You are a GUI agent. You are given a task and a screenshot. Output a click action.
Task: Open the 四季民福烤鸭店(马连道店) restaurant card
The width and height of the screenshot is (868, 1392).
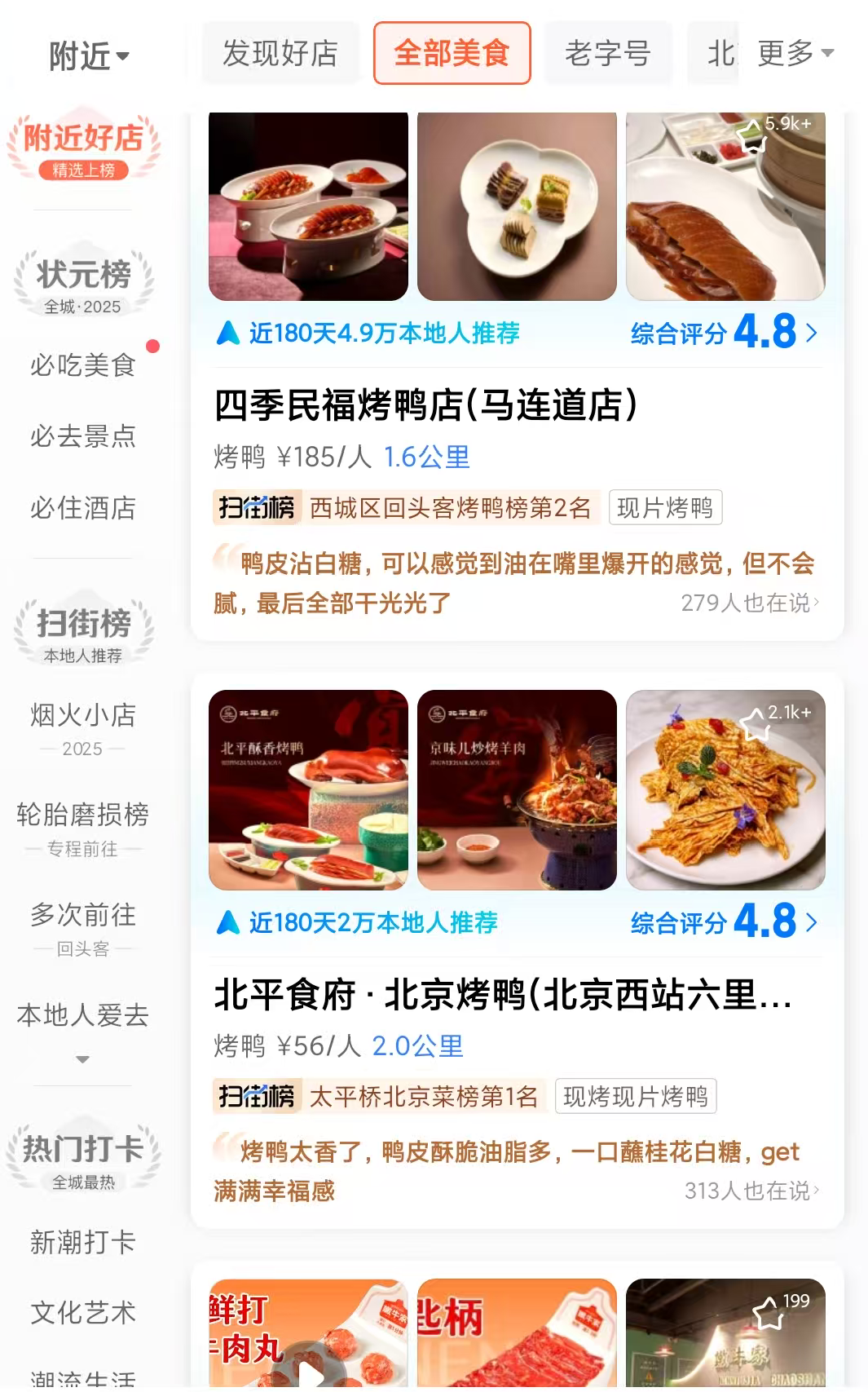click(425, 405)
